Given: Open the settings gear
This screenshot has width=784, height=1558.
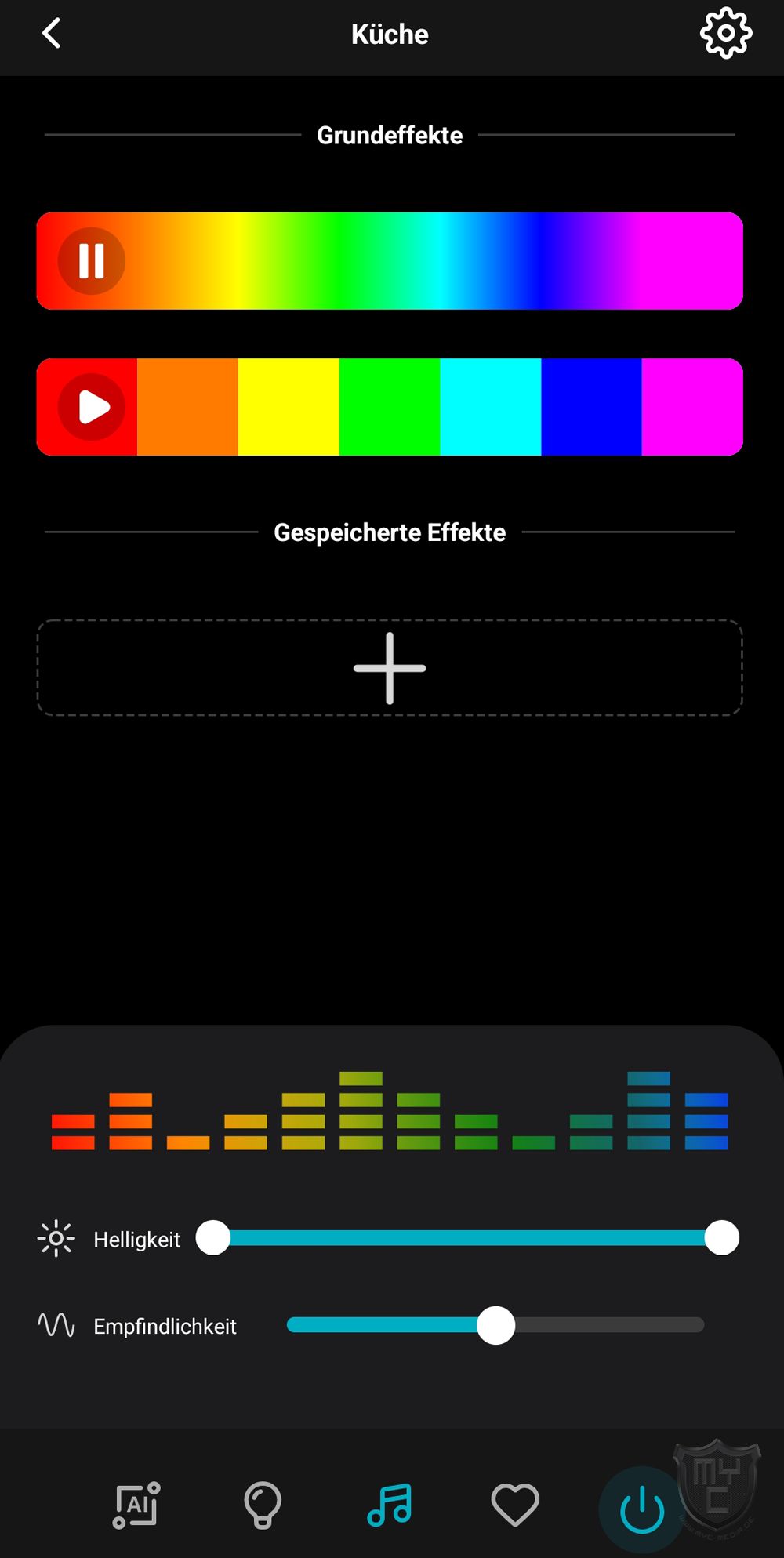Looking at the screenshot, I should coord(725,34).
